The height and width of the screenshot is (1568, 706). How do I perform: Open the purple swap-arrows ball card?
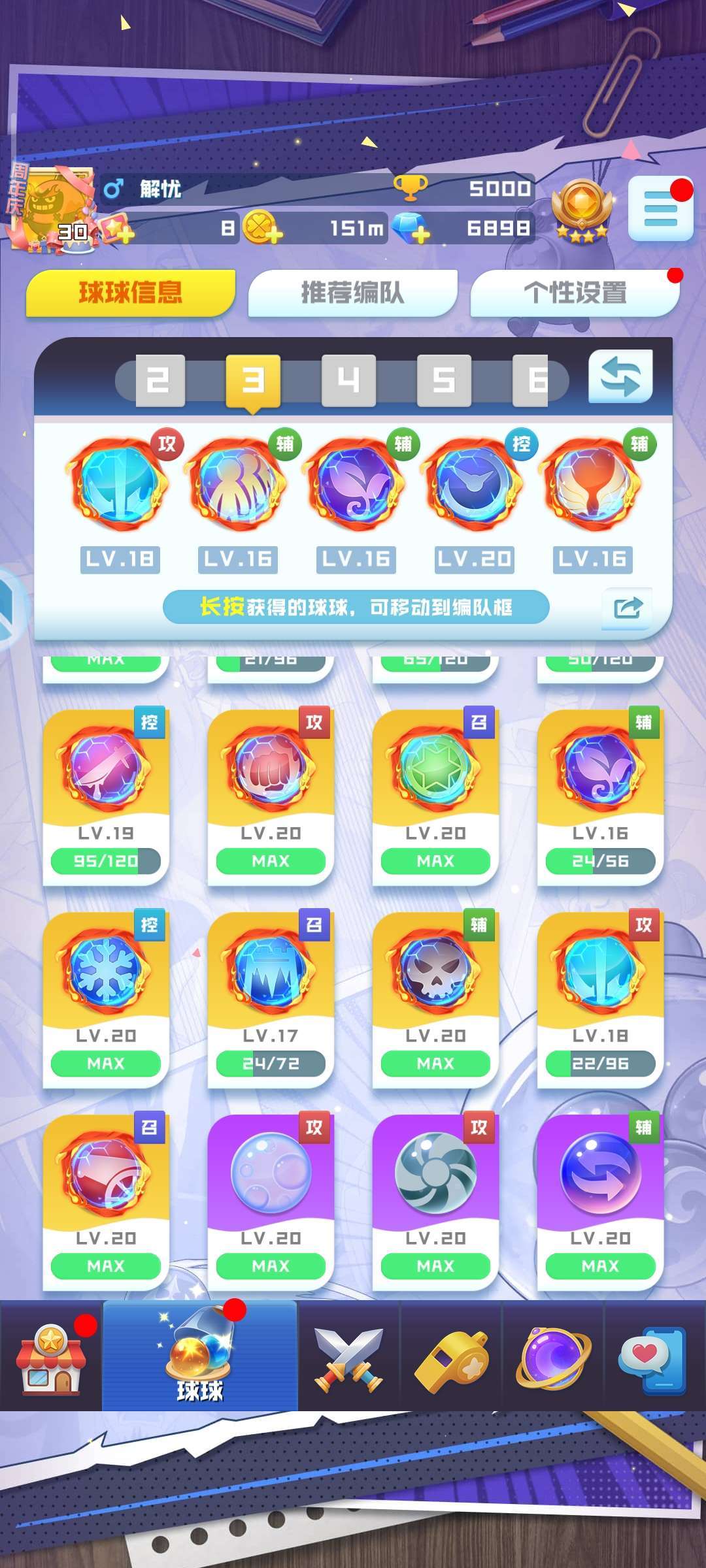600,1201
